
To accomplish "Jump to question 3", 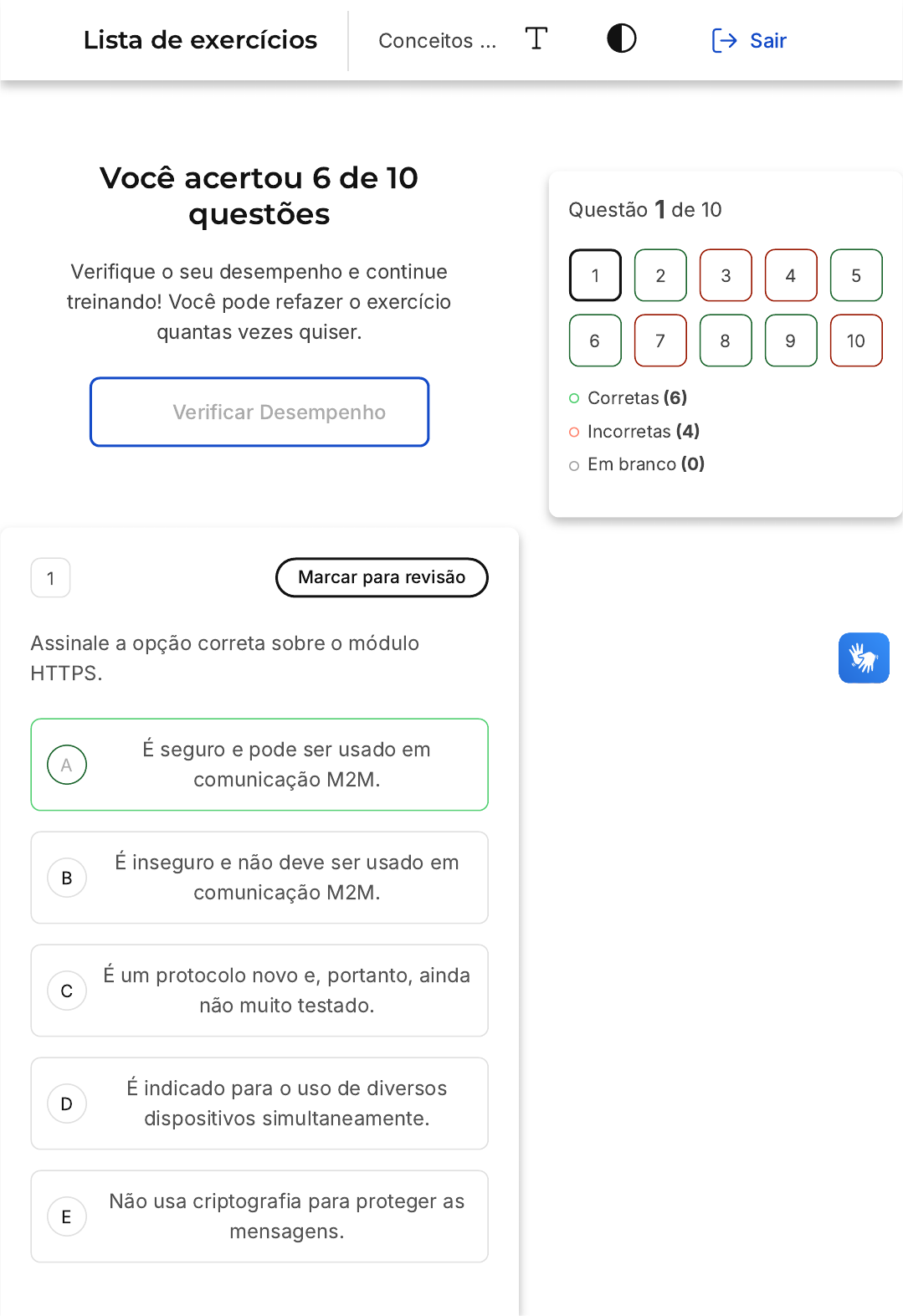I will 726,275.
